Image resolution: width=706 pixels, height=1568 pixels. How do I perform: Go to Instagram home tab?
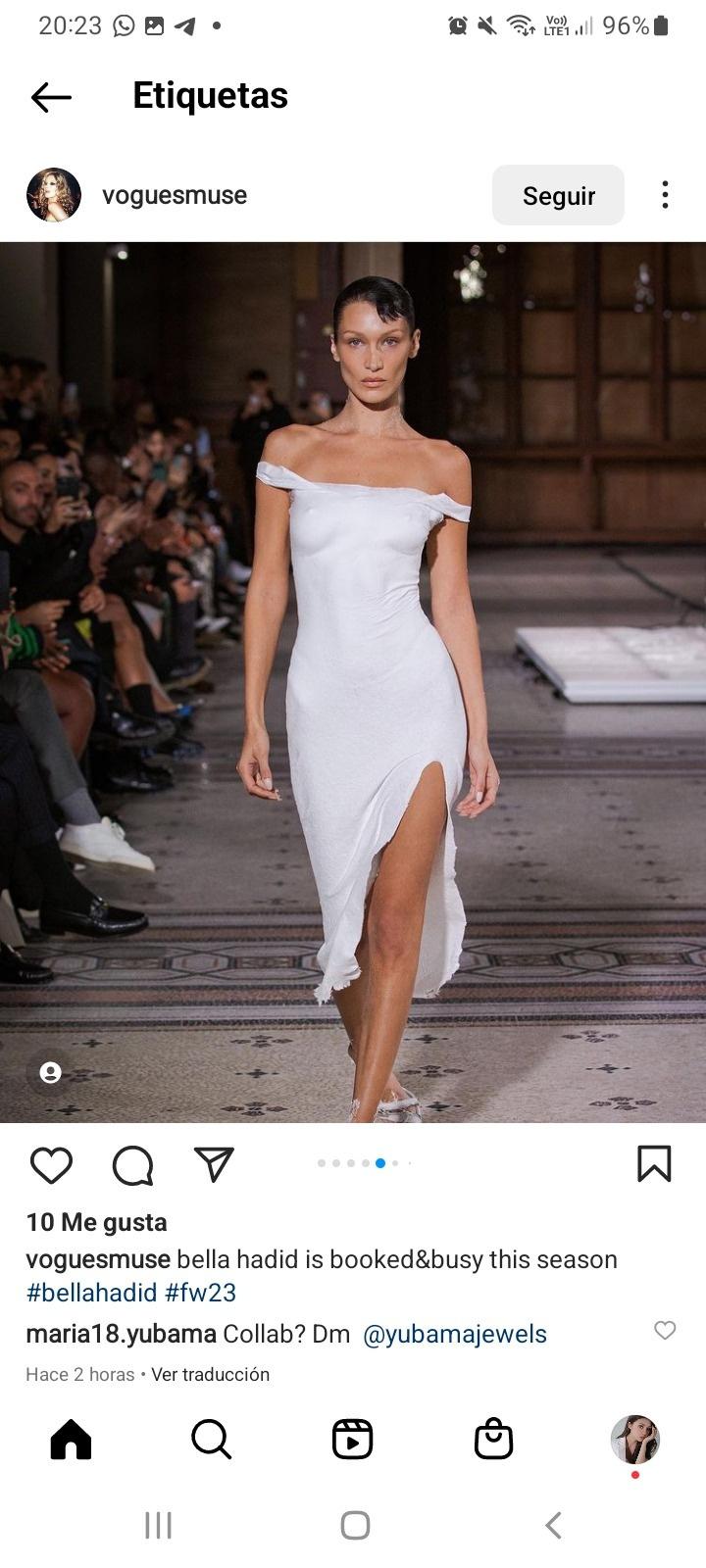coord(71,1440)
